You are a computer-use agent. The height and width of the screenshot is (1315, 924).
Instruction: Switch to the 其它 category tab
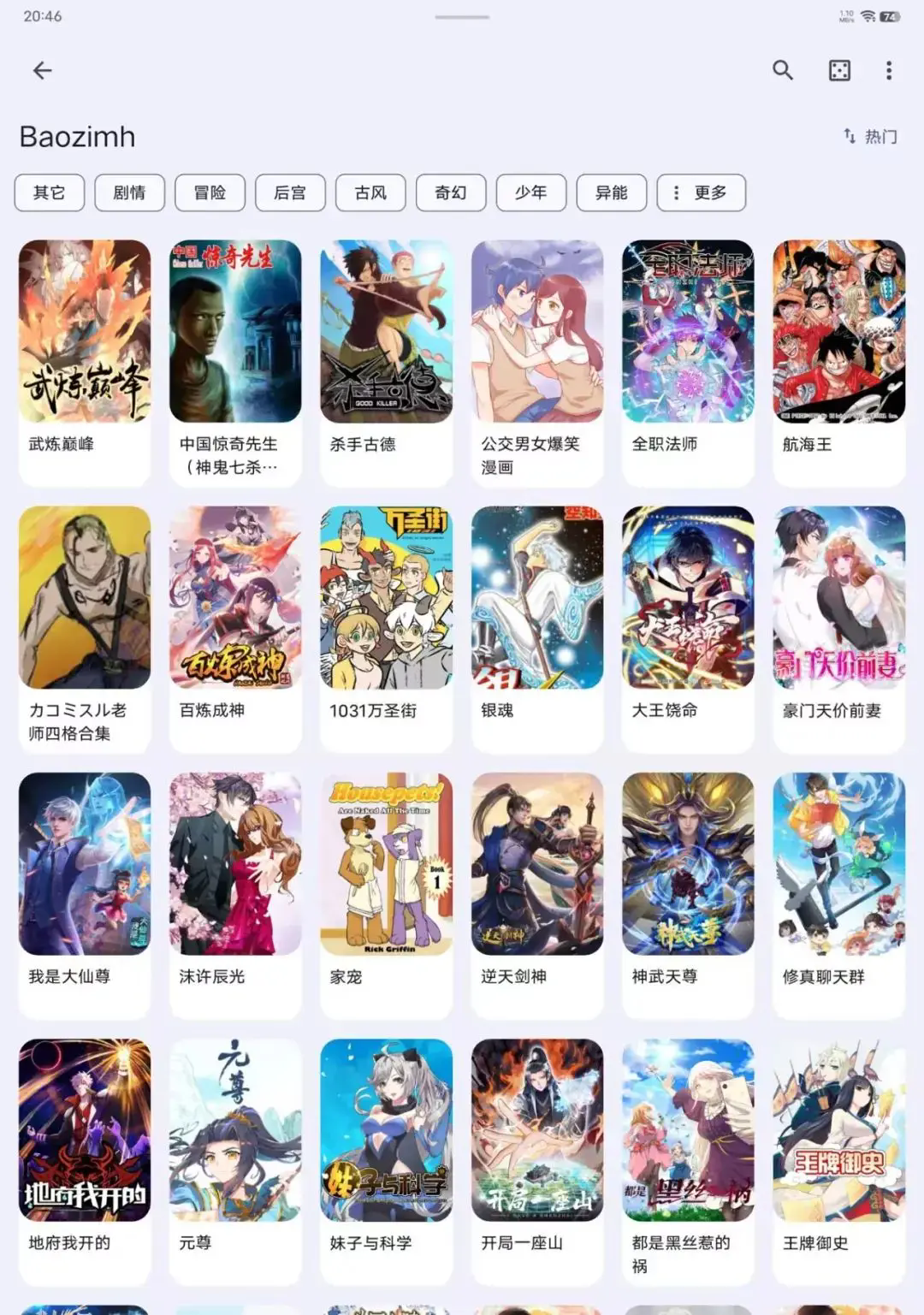[x=48, y=192]
